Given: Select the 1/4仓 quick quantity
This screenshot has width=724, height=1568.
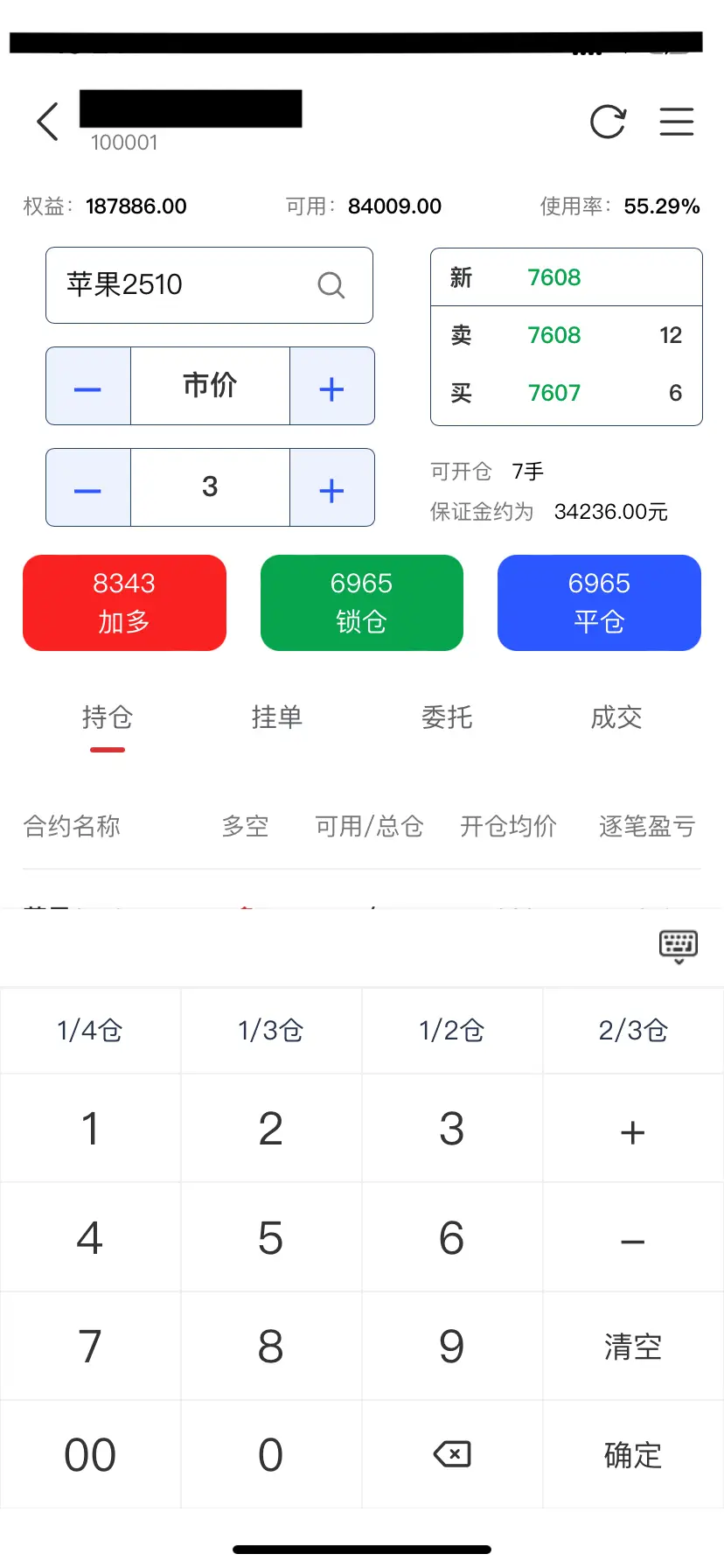Looking at the screenshot, I should click(90, 1031).
